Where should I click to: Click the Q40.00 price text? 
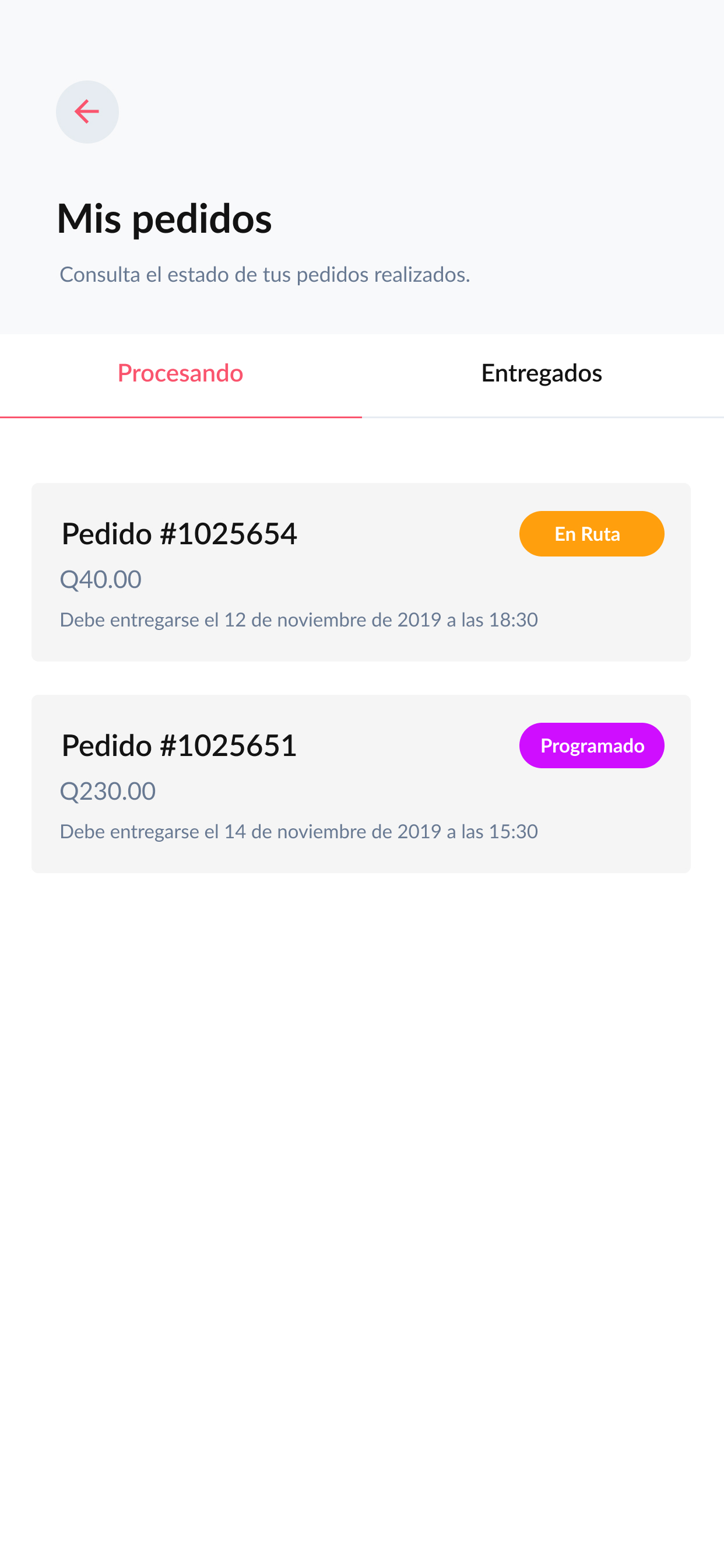point(100,579)
